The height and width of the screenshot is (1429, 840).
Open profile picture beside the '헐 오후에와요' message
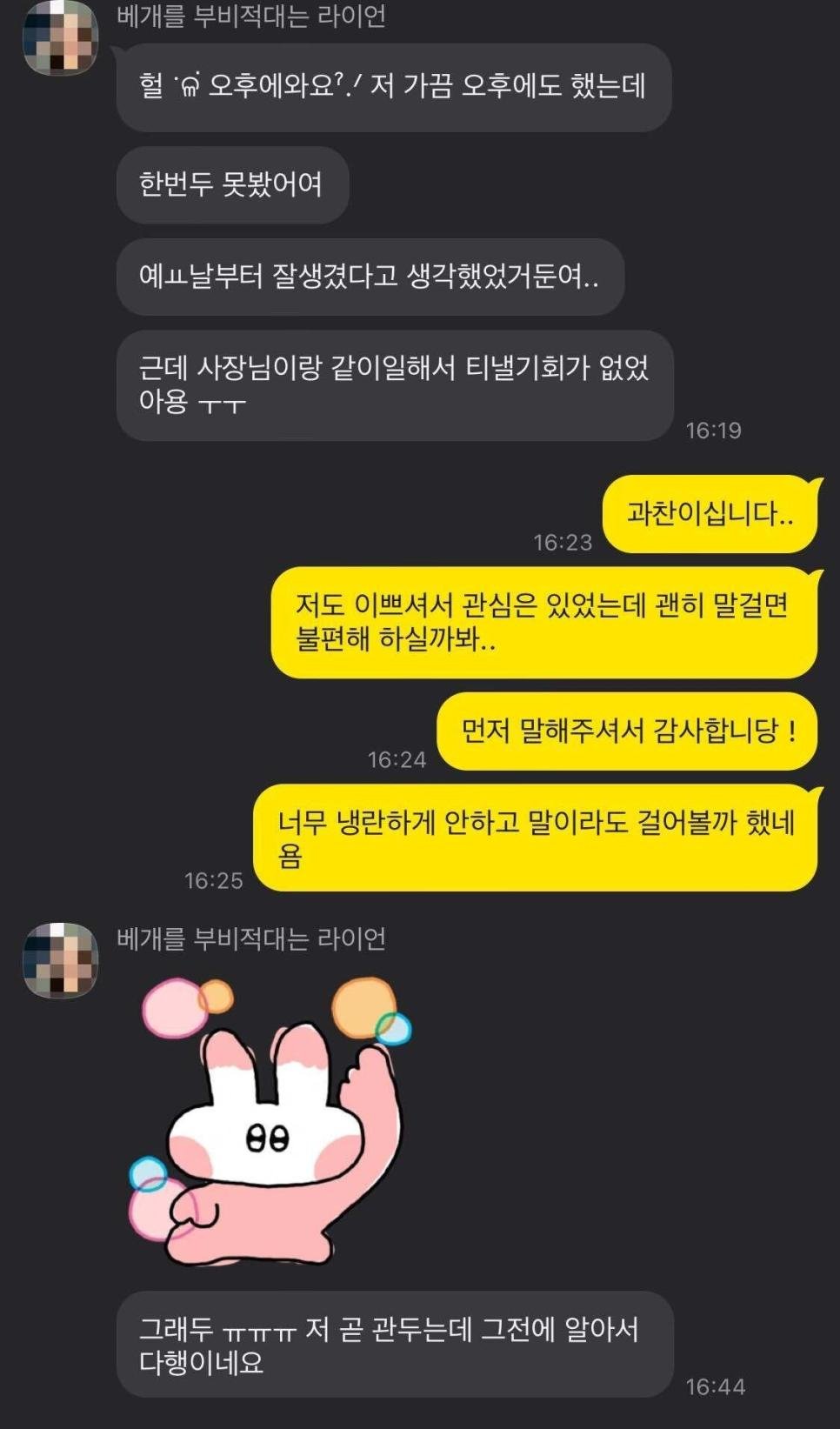60,38
